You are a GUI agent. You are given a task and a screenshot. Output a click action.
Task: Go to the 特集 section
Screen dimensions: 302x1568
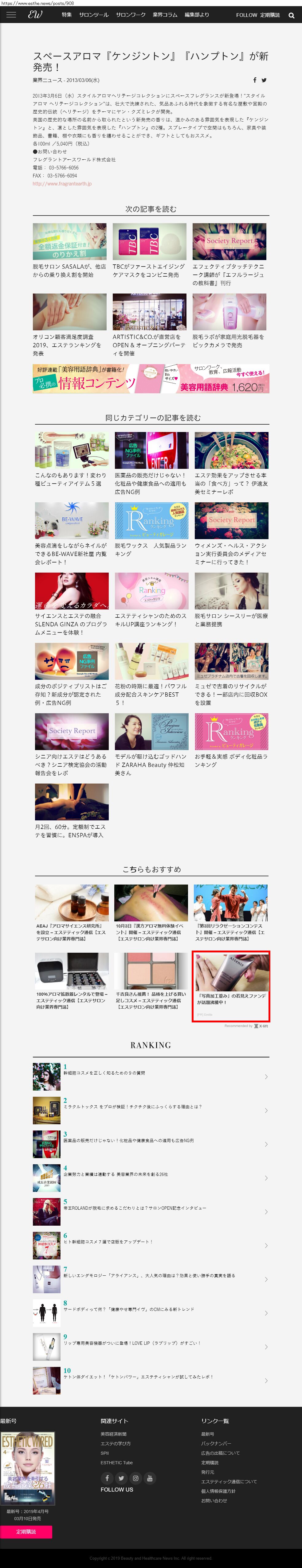[66, 15]
